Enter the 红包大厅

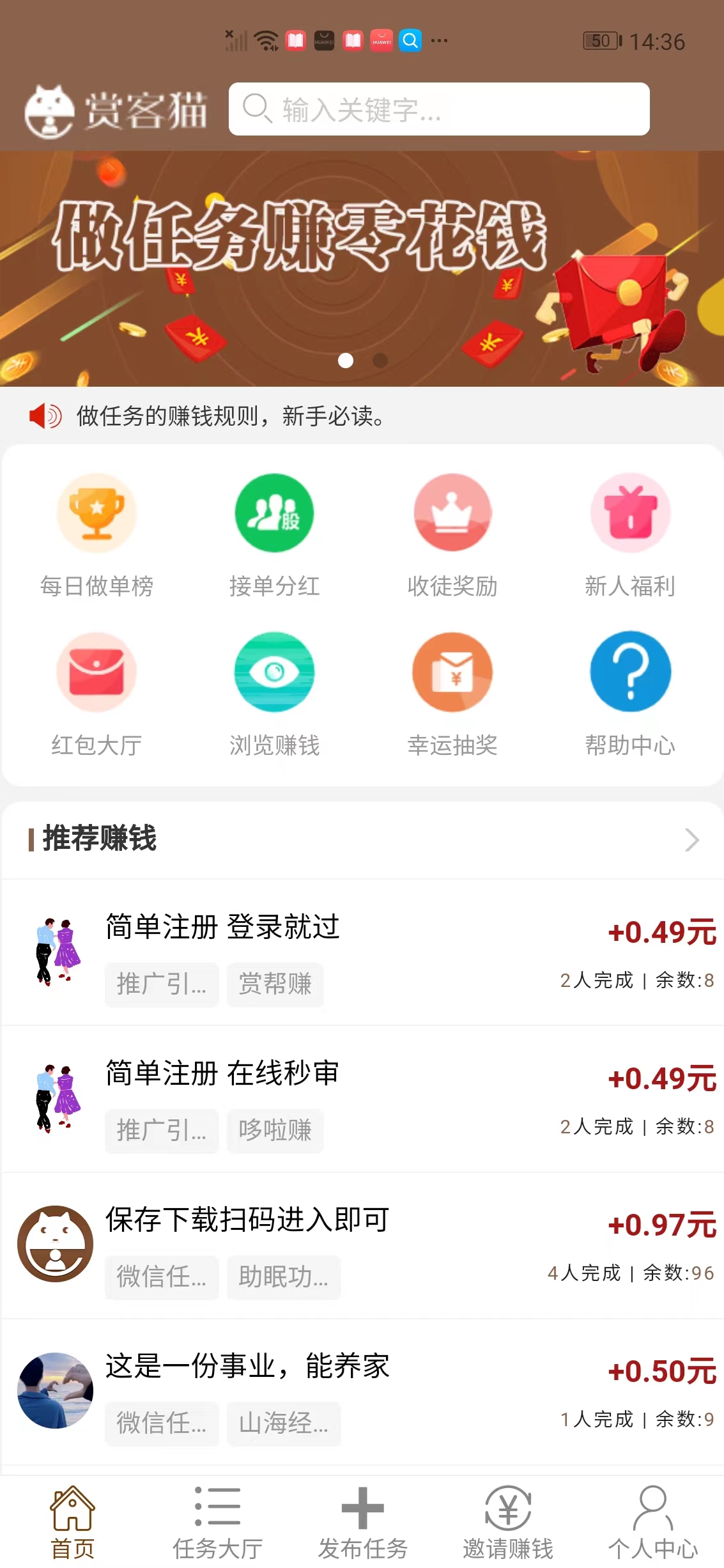[x=96, y=694]
